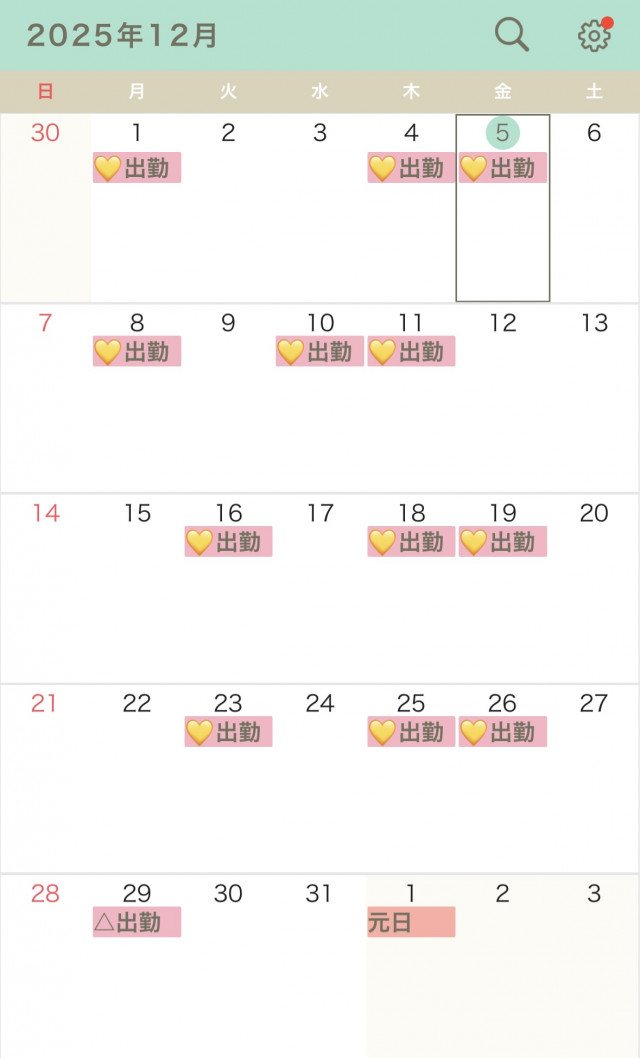
Task: Select Saturday December 27
Action: tap(594, 780)
